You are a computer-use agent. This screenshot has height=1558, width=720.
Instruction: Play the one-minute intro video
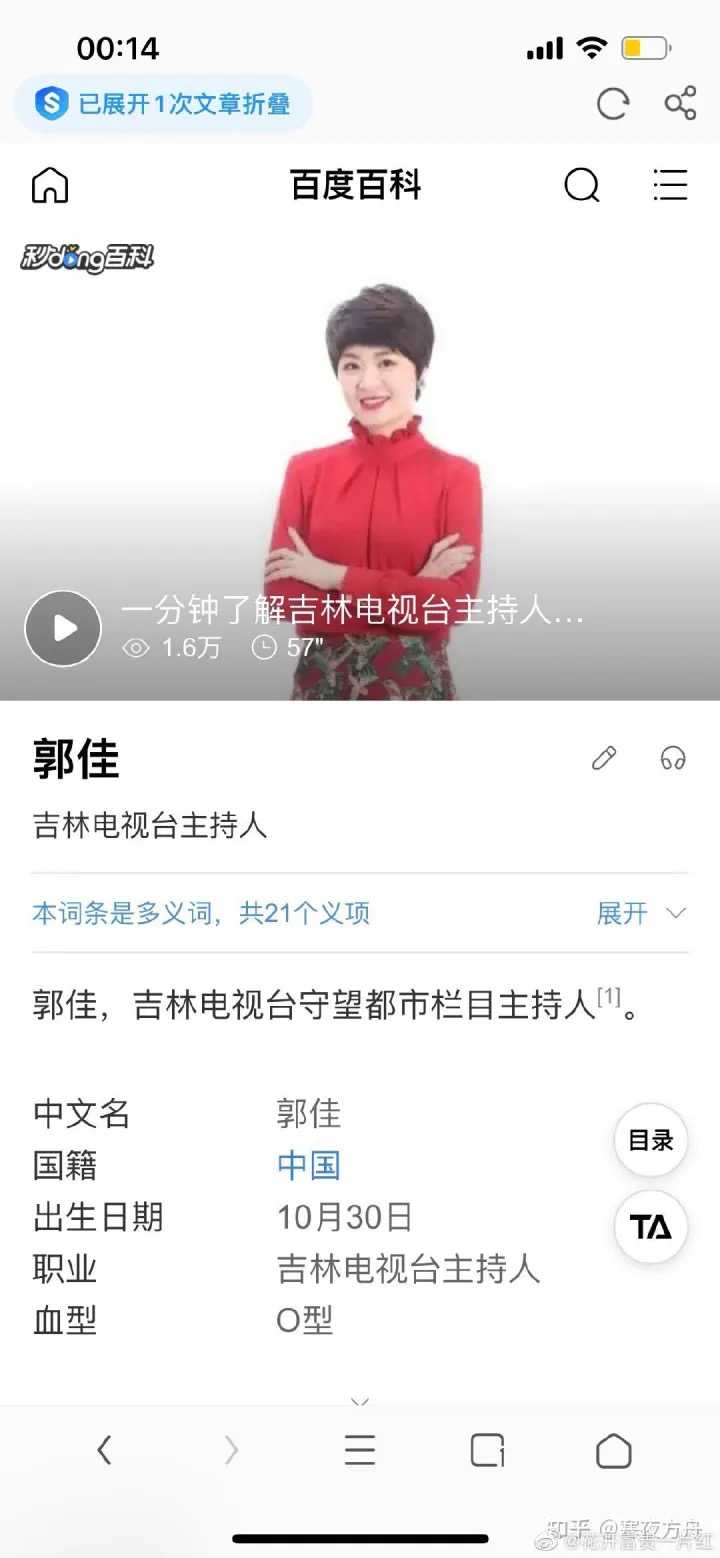click(x=63, y=628)
